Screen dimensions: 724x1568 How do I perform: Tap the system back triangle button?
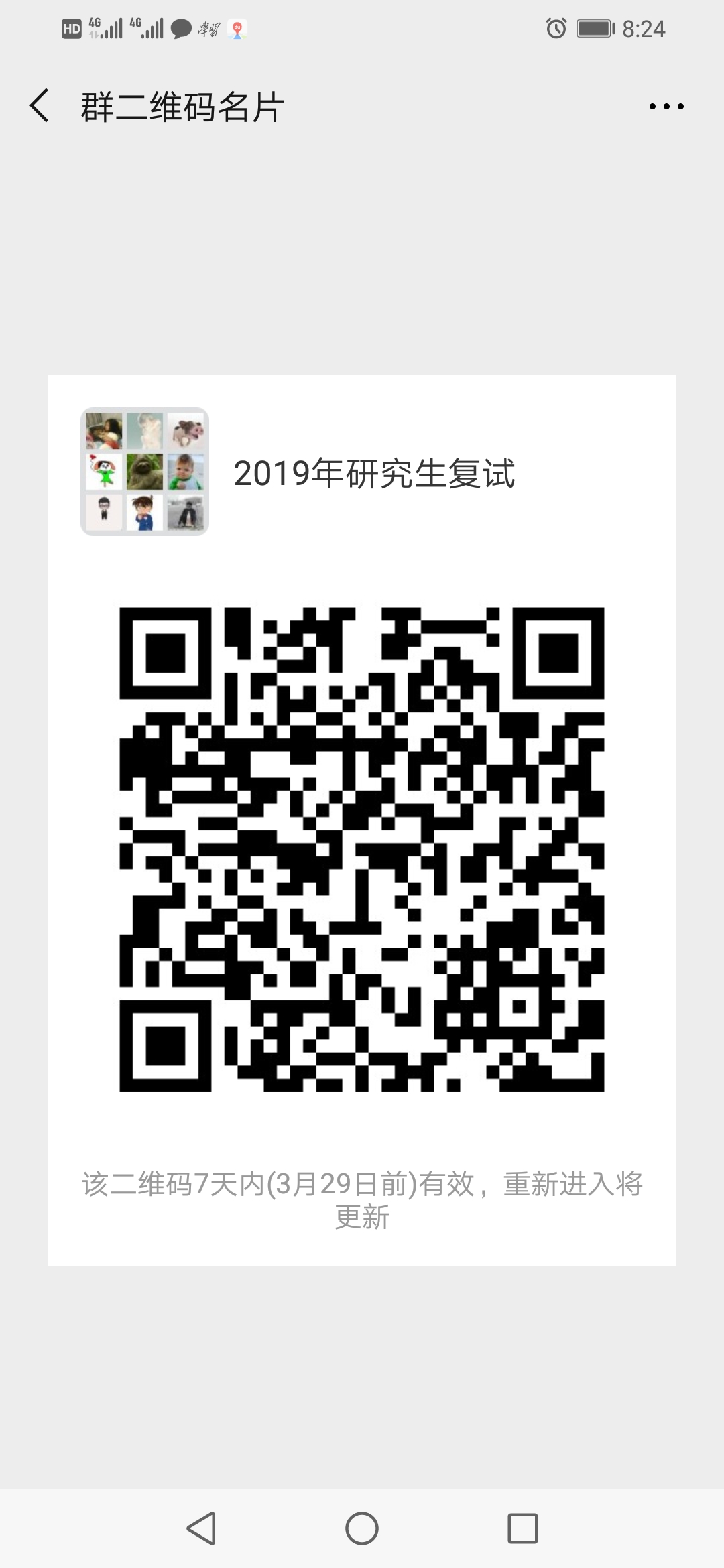(201, 1528)
